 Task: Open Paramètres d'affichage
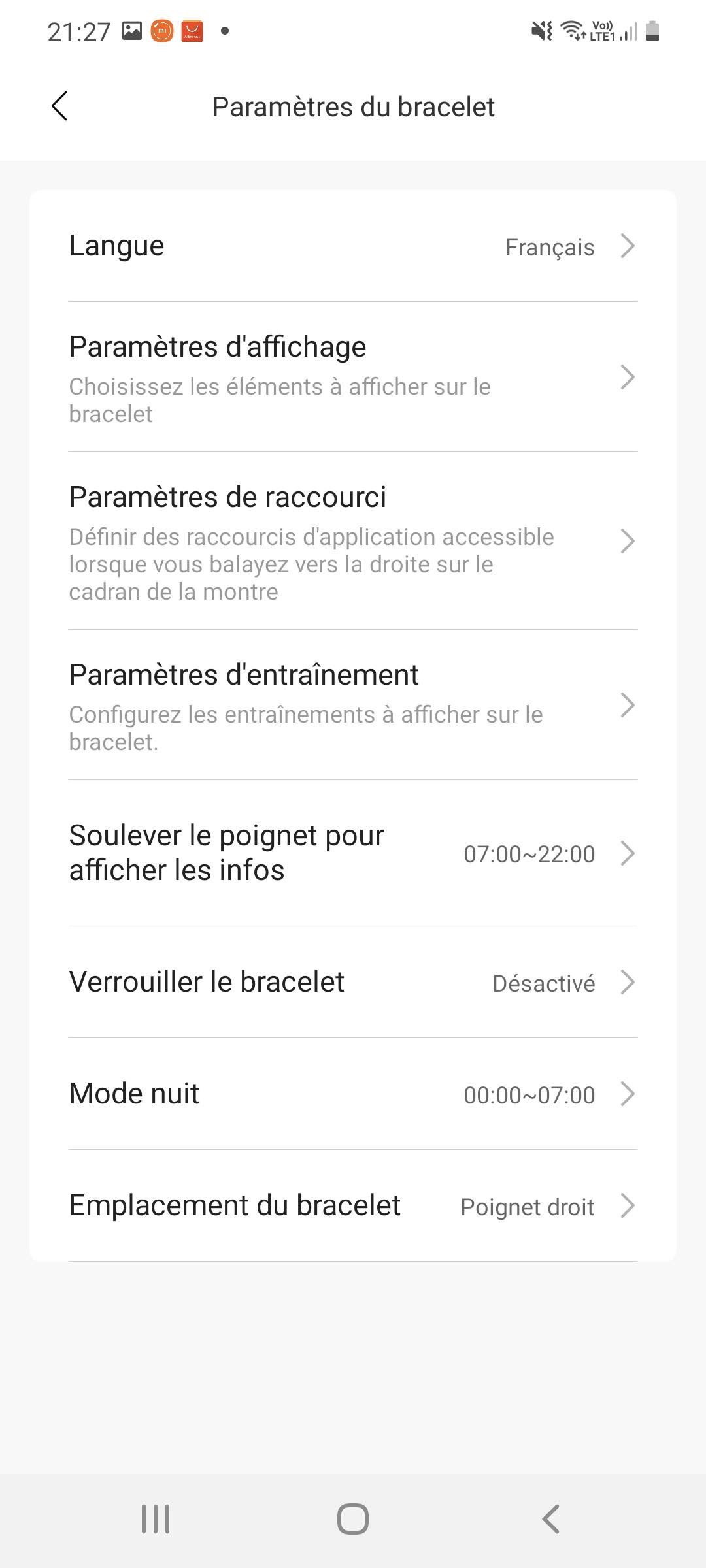tap(353, 377)
